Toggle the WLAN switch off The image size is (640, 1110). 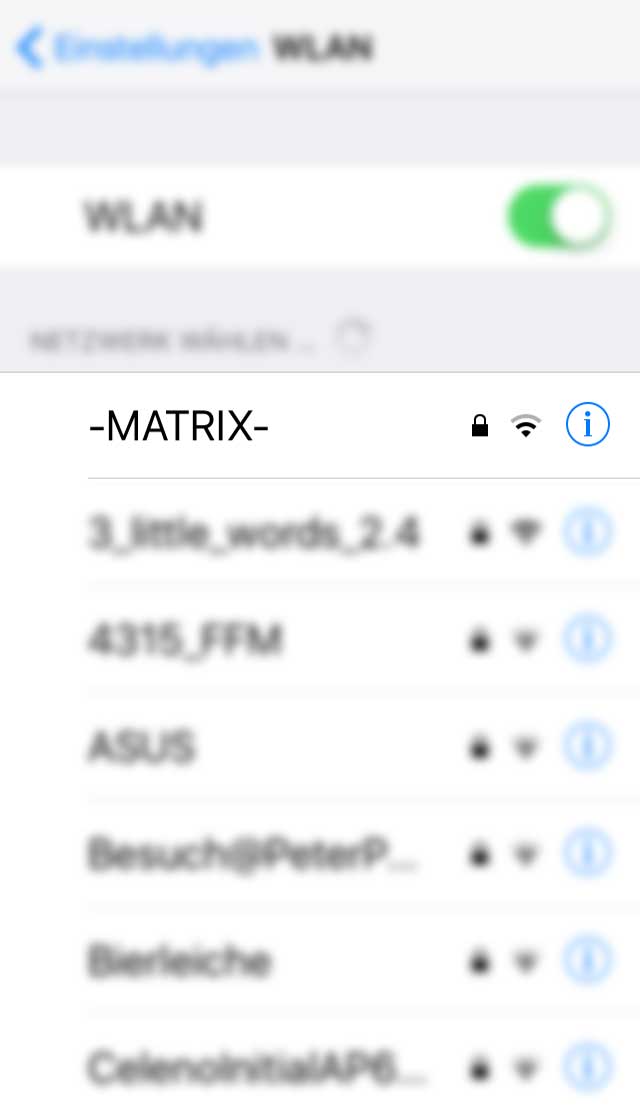point(558,217)
